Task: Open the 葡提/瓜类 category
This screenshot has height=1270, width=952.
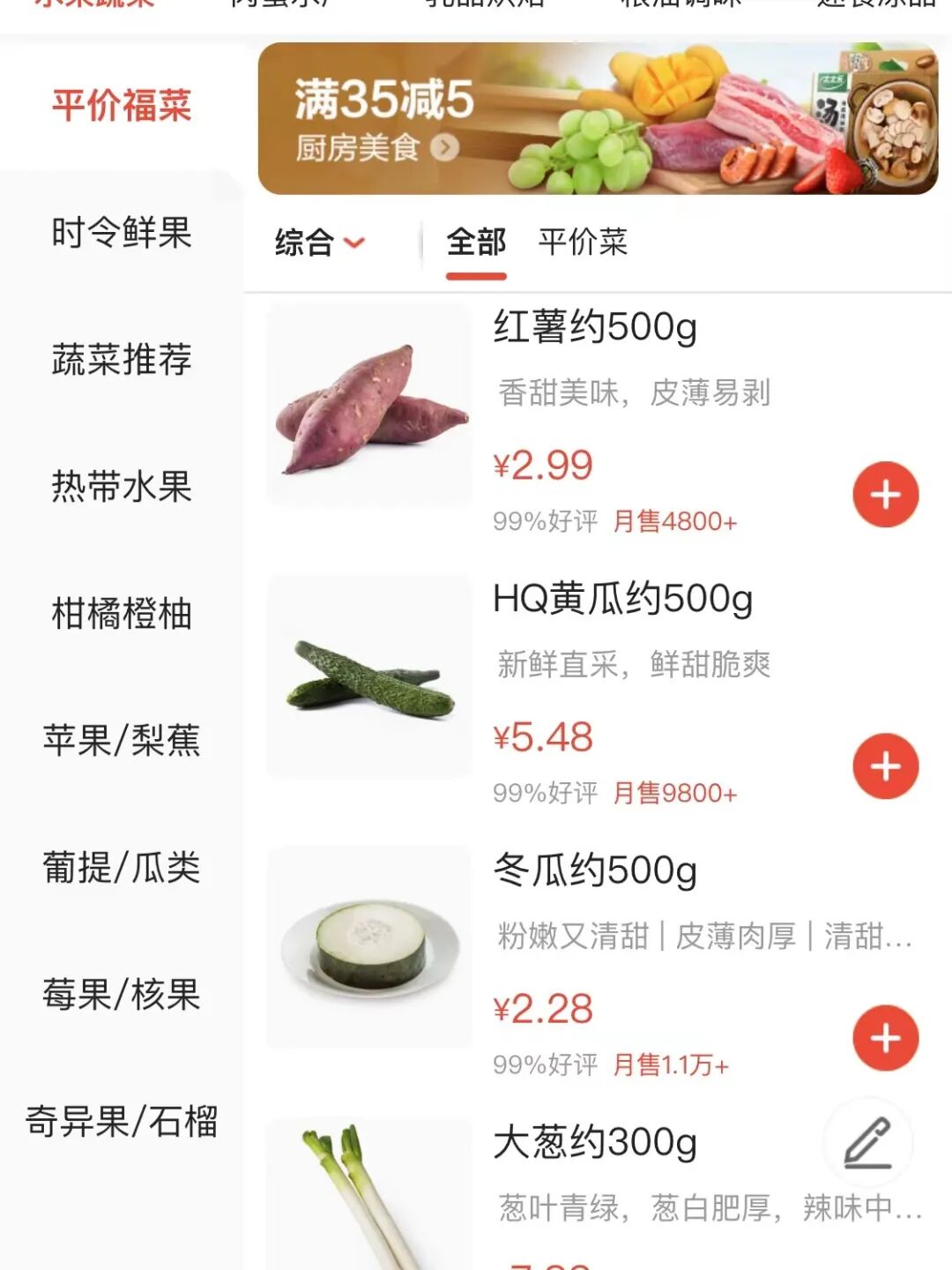Action: [x=122, y=868]
